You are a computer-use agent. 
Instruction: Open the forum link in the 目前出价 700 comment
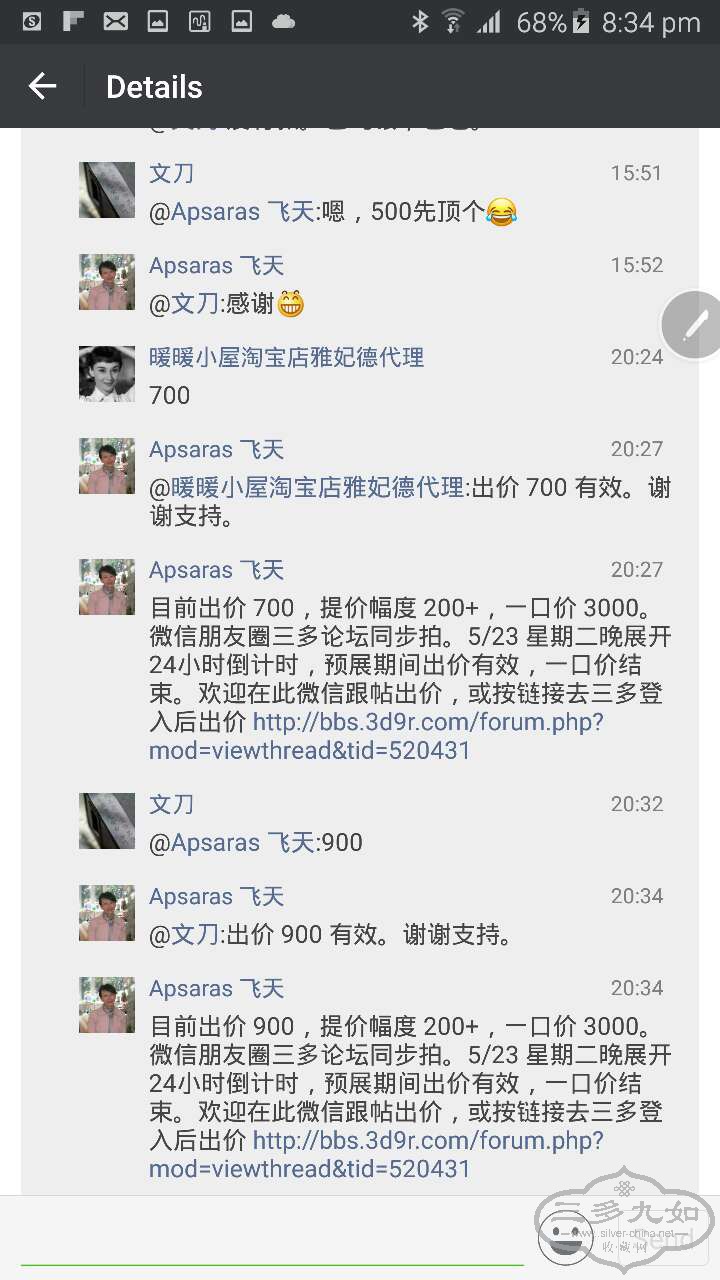click(x=377, y=736)
